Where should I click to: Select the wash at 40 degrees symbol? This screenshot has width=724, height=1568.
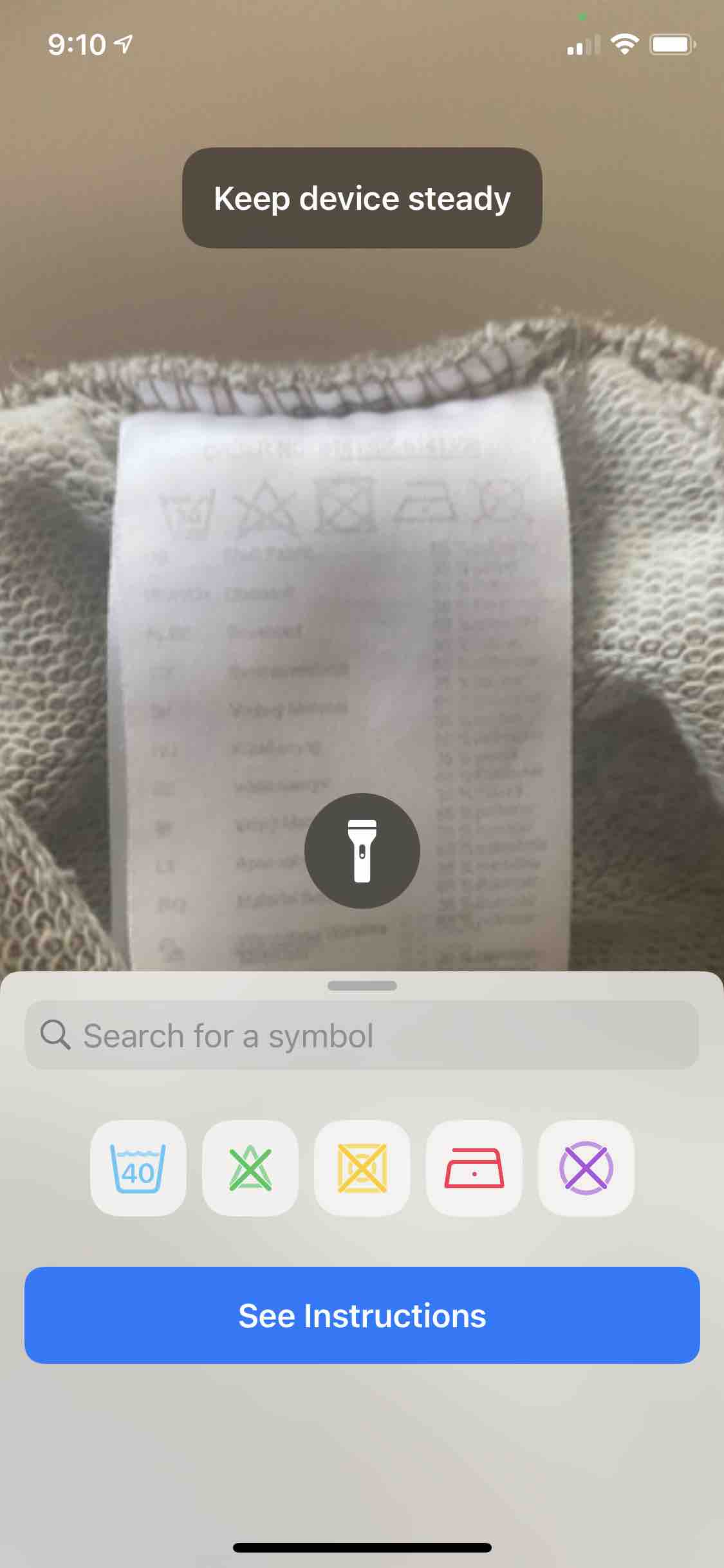tap(138, 1168)
